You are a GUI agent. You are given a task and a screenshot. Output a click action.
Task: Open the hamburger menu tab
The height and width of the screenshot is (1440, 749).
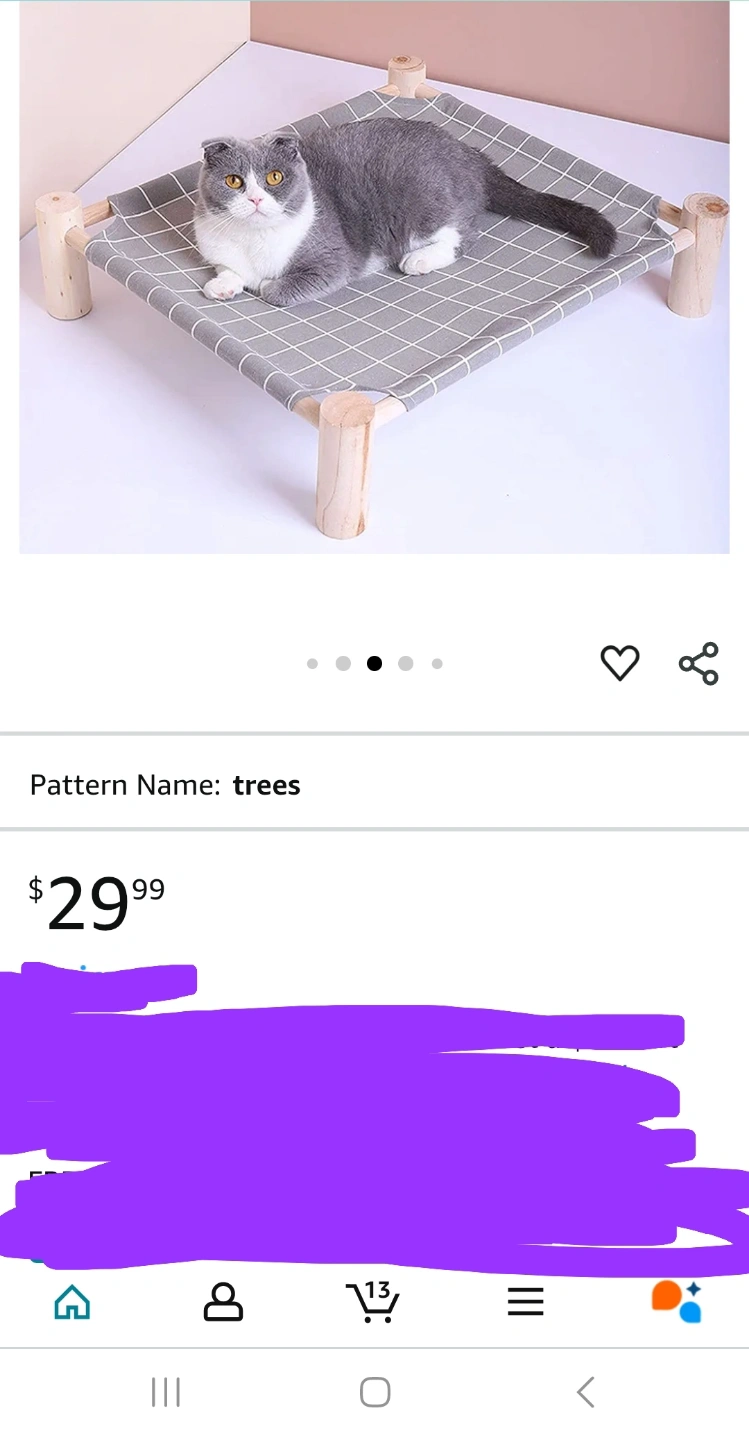[x=525, y=1302]
